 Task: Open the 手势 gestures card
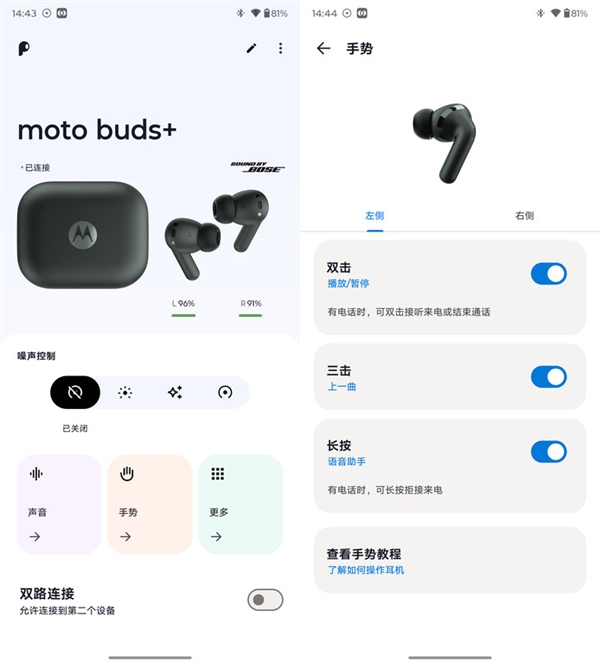(x=149, y=504)
